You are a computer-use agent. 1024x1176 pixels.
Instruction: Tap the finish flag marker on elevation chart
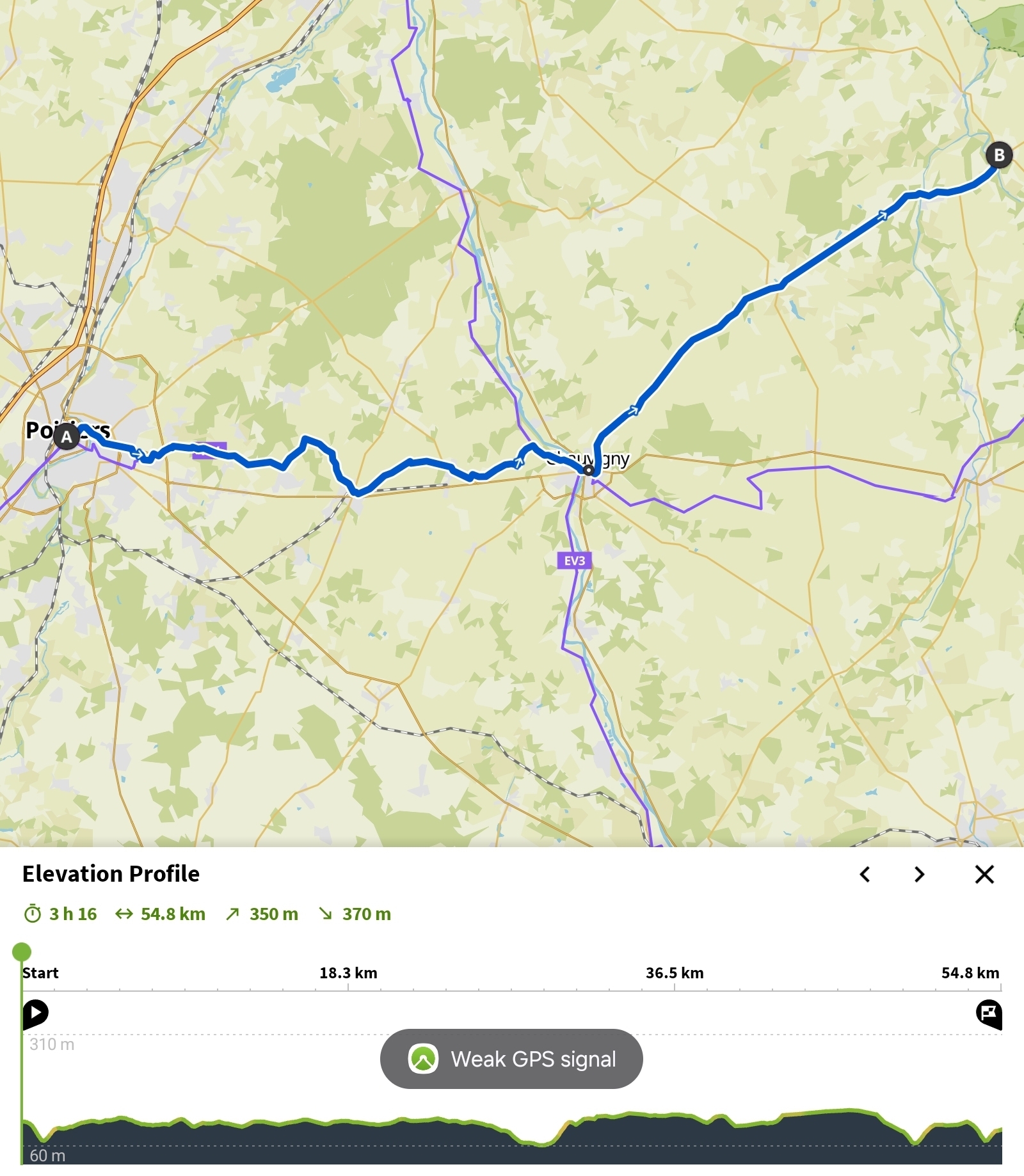(x=988, y=1013)
